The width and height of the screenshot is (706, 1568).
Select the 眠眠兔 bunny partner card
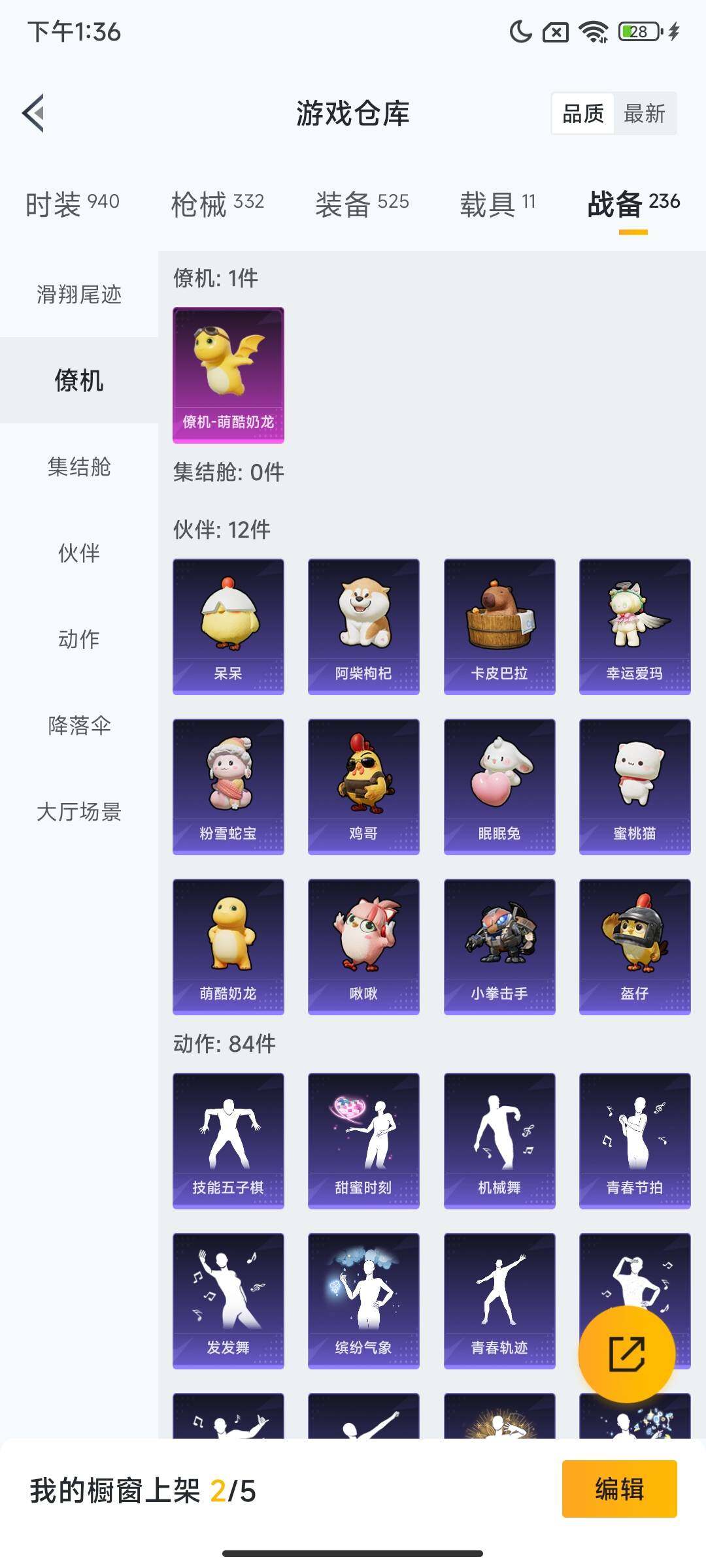point(499,786)
